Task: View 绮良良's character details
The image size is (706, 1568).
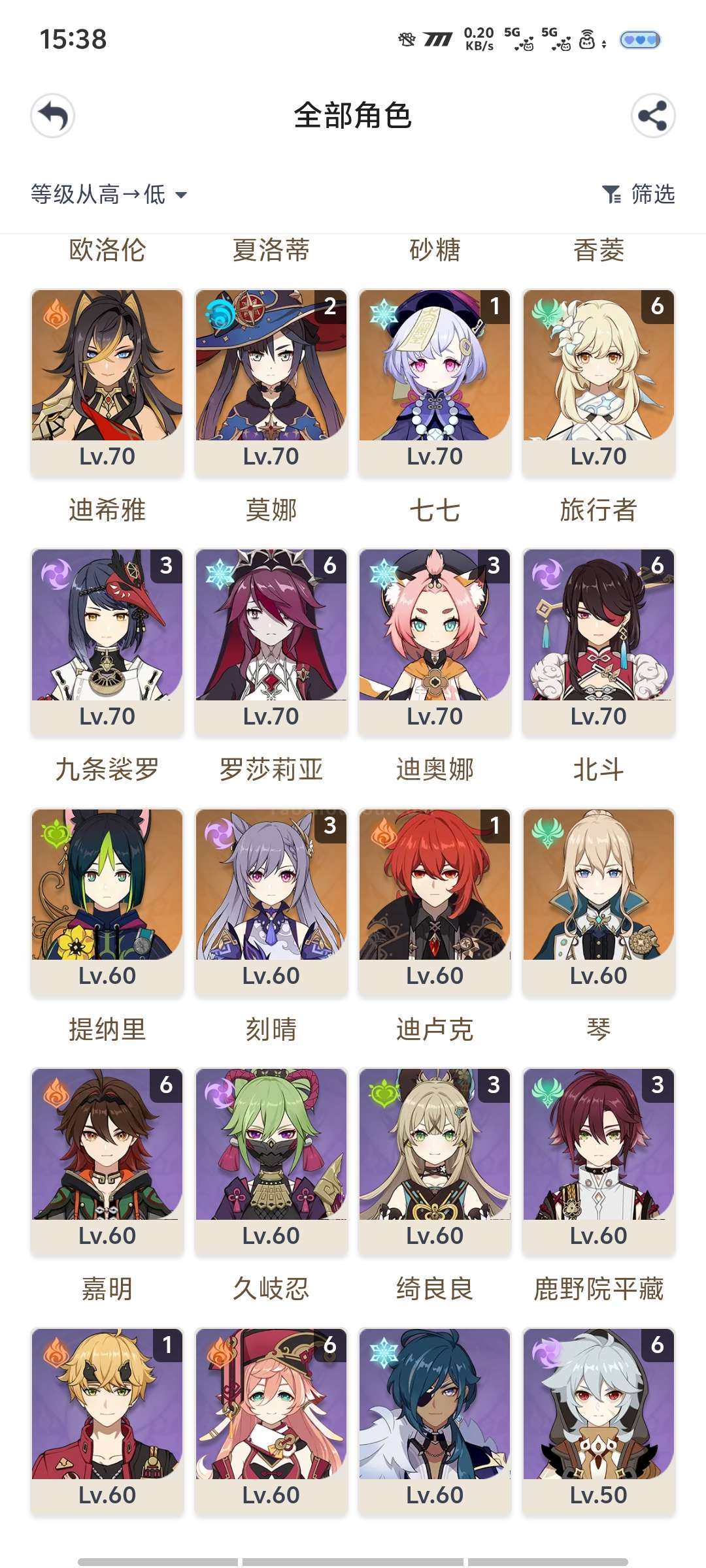Action: click(435, 1162)
